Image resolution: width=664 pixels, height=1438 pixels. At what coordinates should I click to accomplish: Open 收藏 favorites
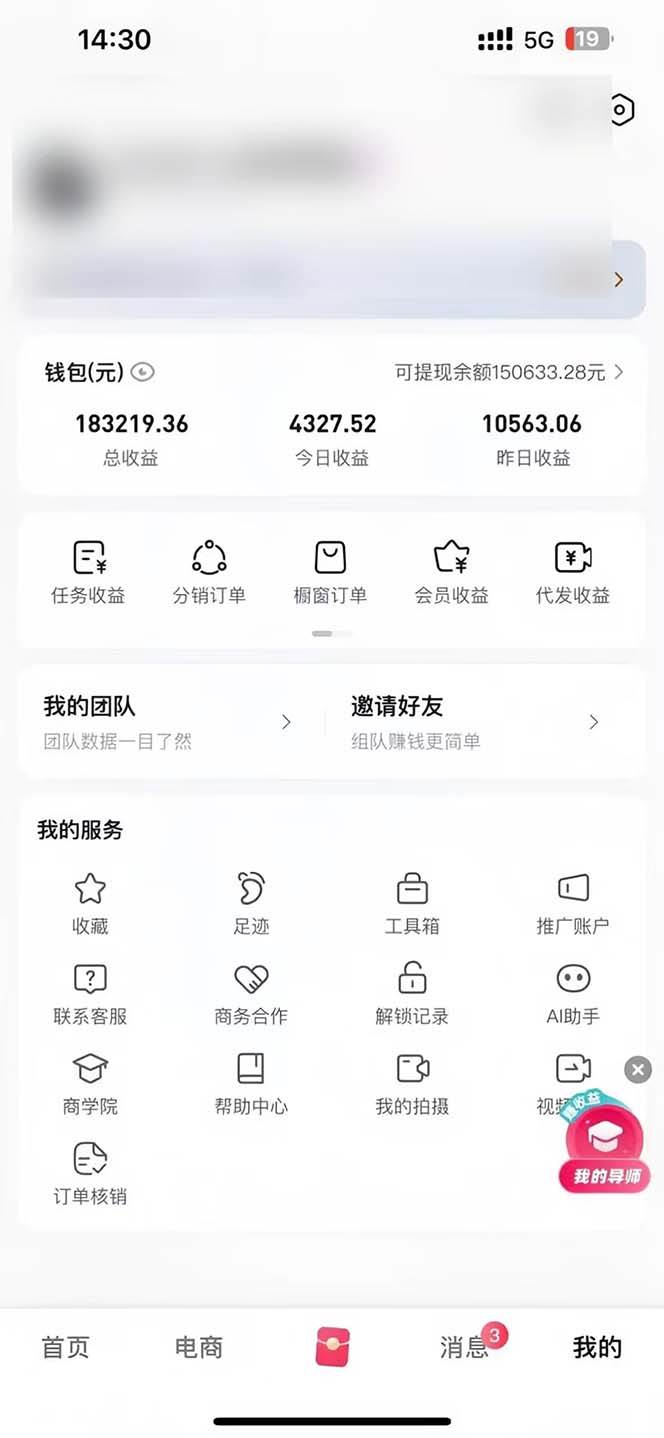click(90, 903)
